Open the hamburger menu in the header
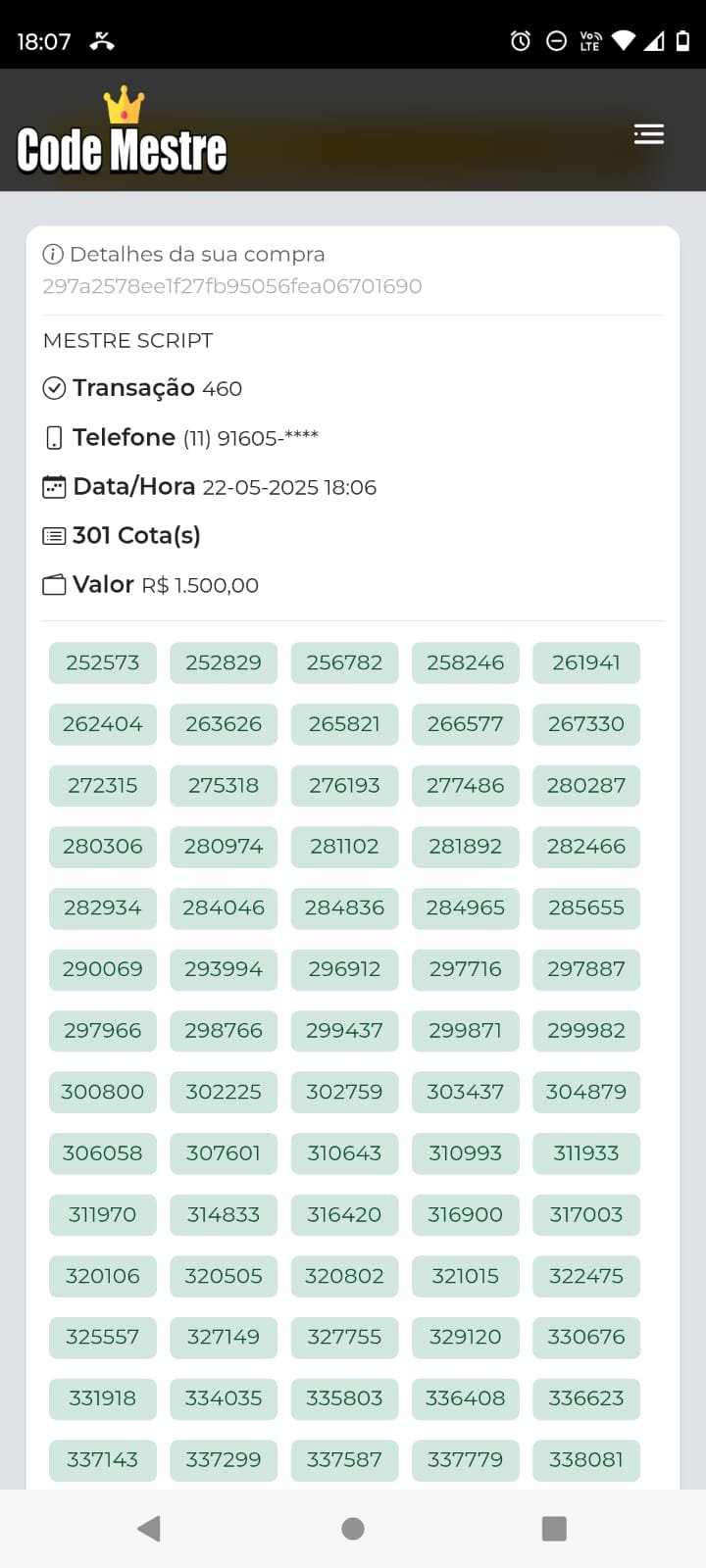The width and height of the screenshot is (706, 1568). coord(649,134)
